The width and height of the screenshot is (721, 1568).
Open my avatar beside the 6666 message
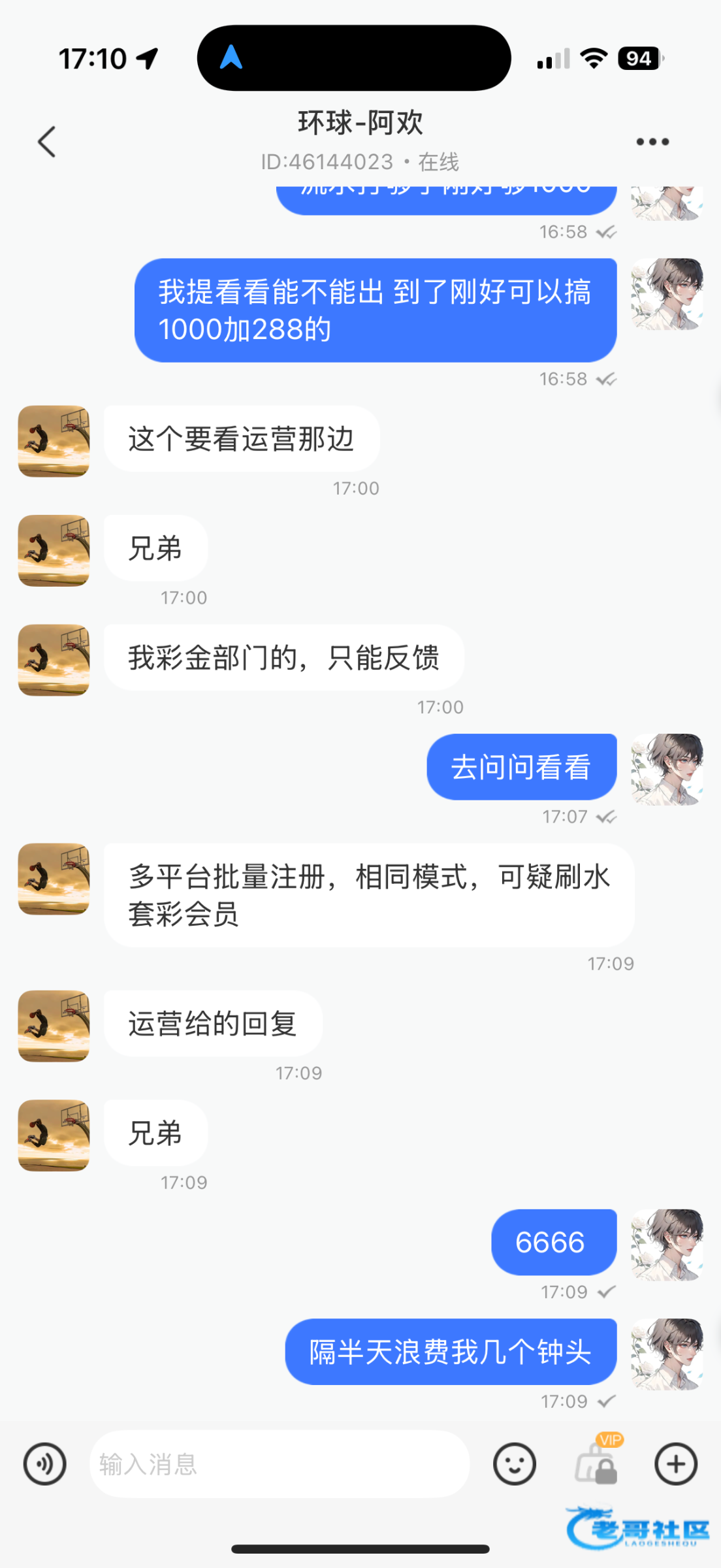[667, 1245]
